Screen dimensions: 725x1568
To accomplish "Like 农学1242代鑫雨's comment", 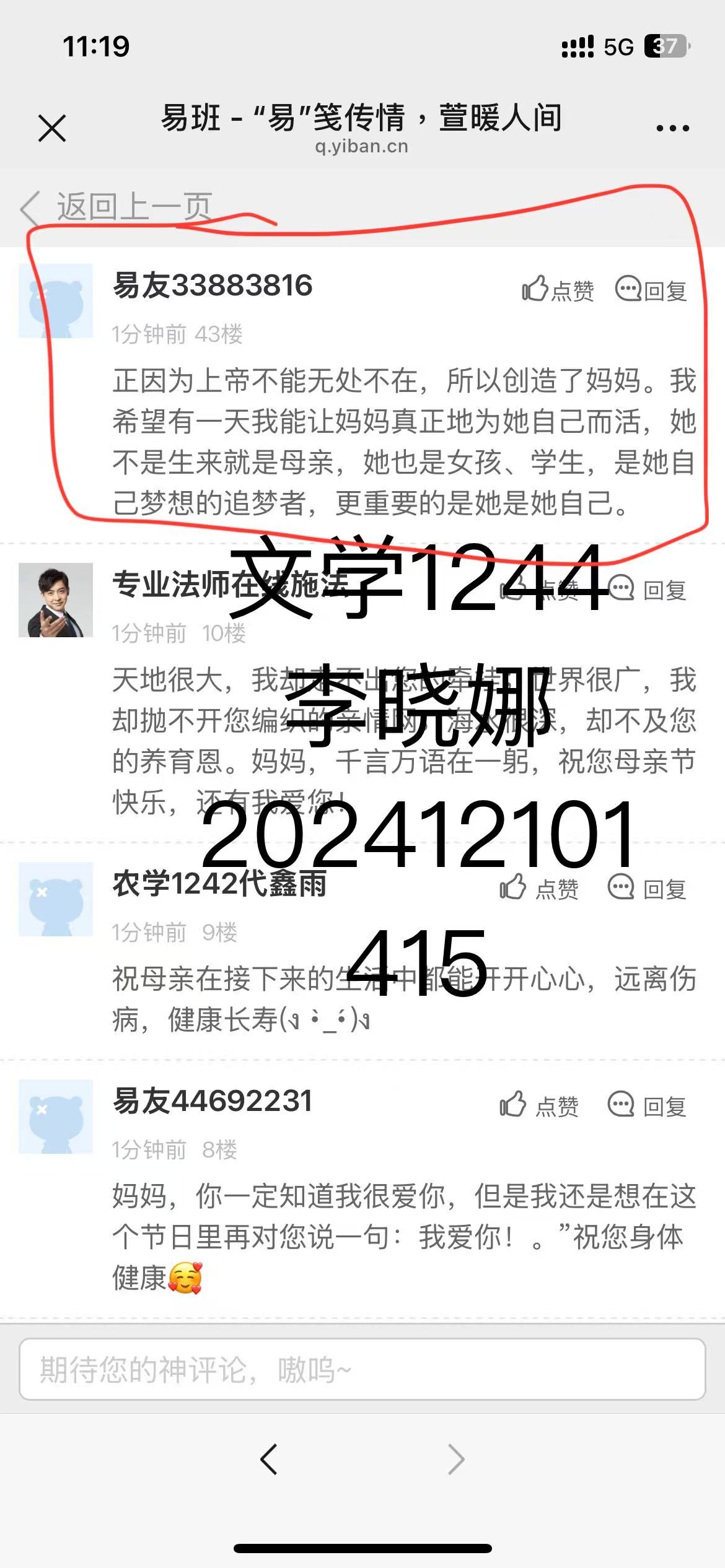I will pyautogui.click(x=539, y=889).
